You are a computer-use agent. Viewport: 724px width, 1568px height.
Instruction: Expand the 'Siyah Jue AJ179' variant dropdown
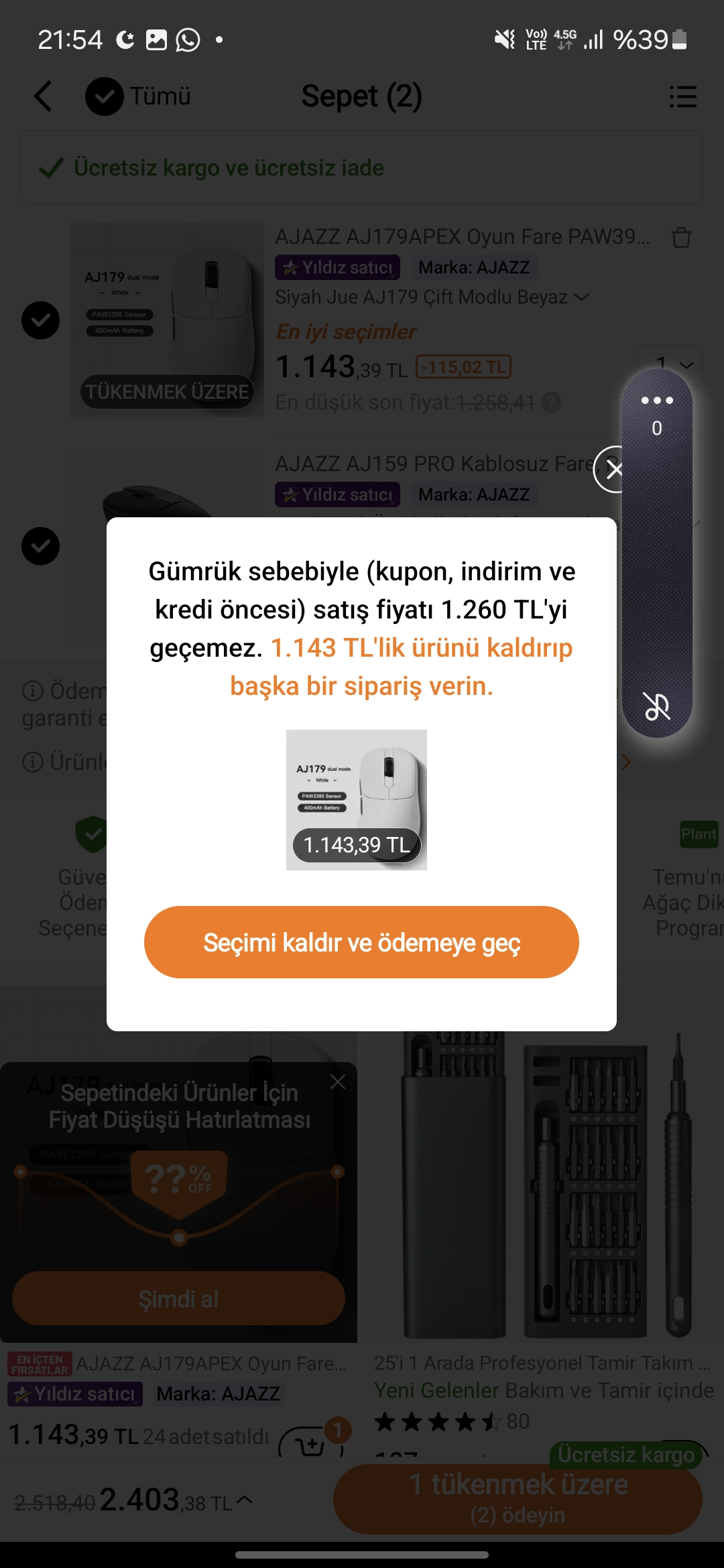[432, 297]
